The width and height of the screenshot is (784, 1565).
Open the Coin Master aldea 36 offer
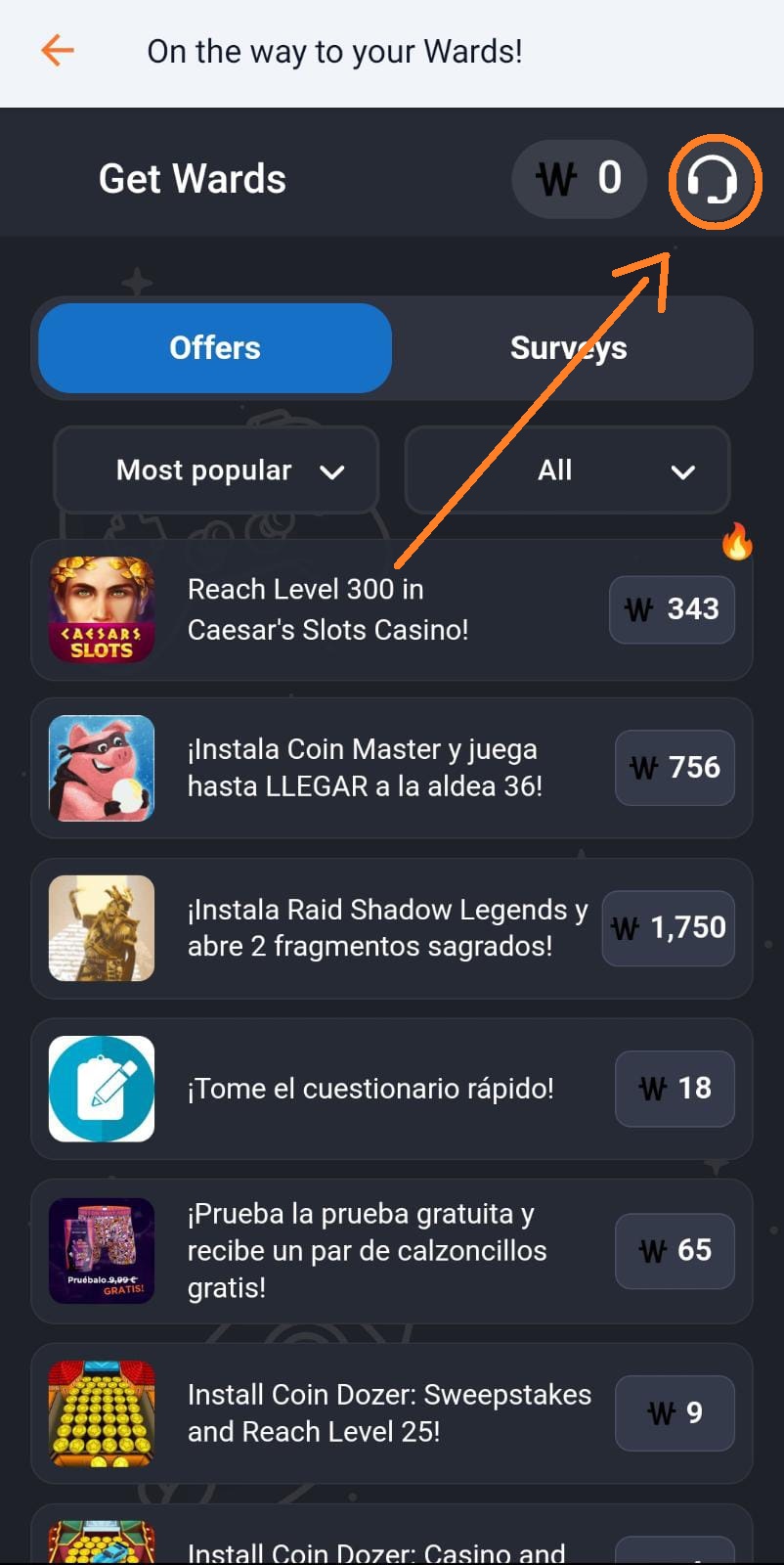[391, 768]
